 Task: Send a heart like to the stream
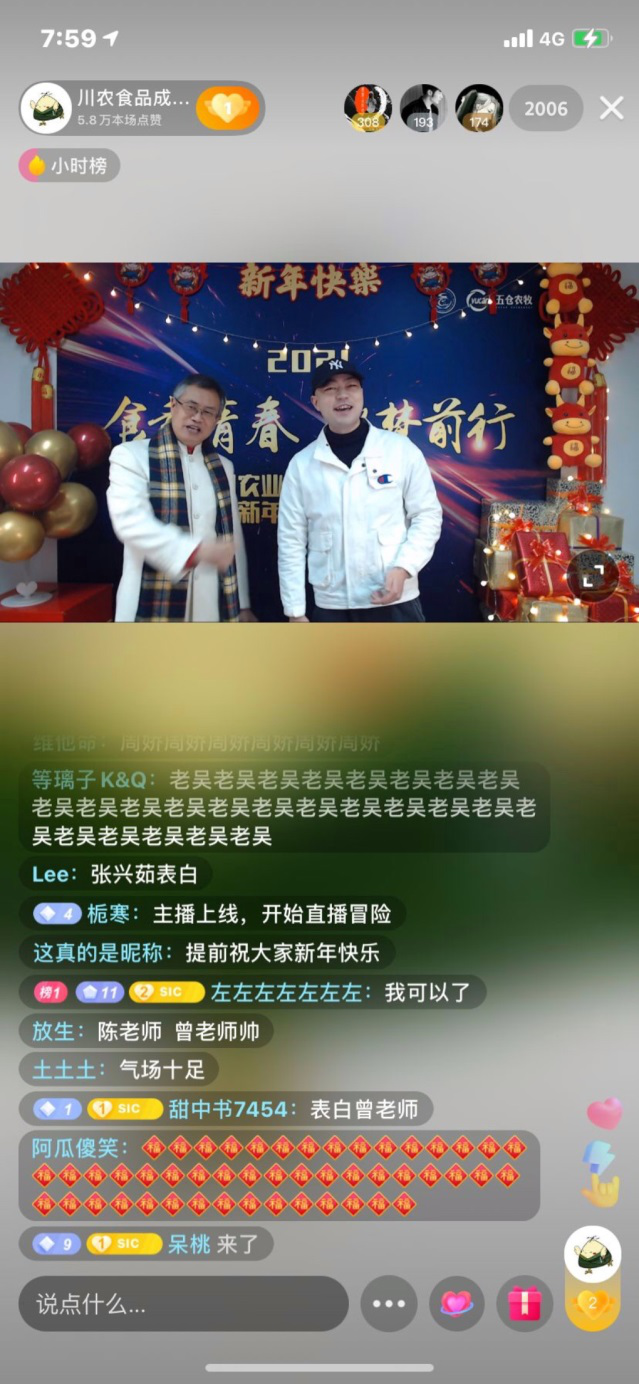click(457, 1303)
